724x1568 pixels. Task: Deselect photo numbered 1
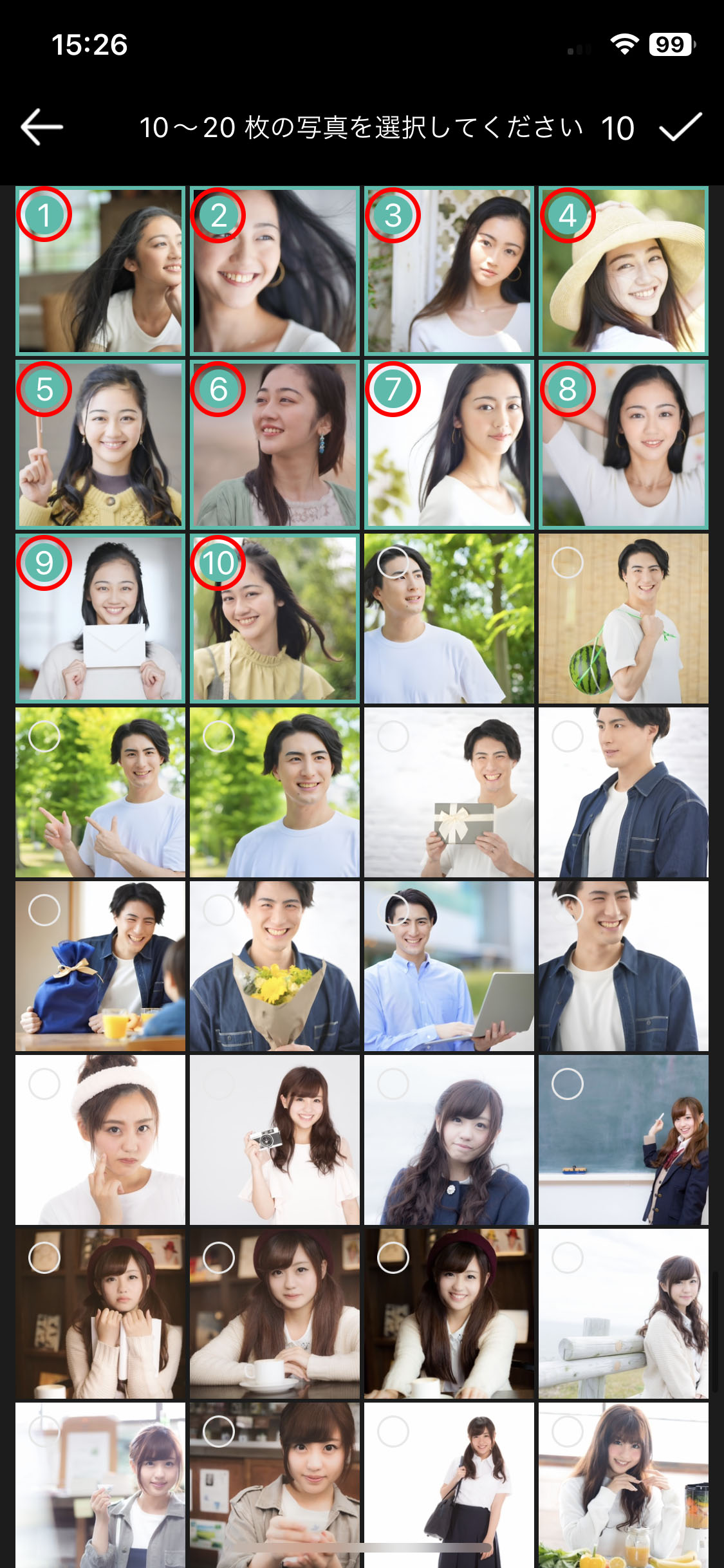pos(44,216)
